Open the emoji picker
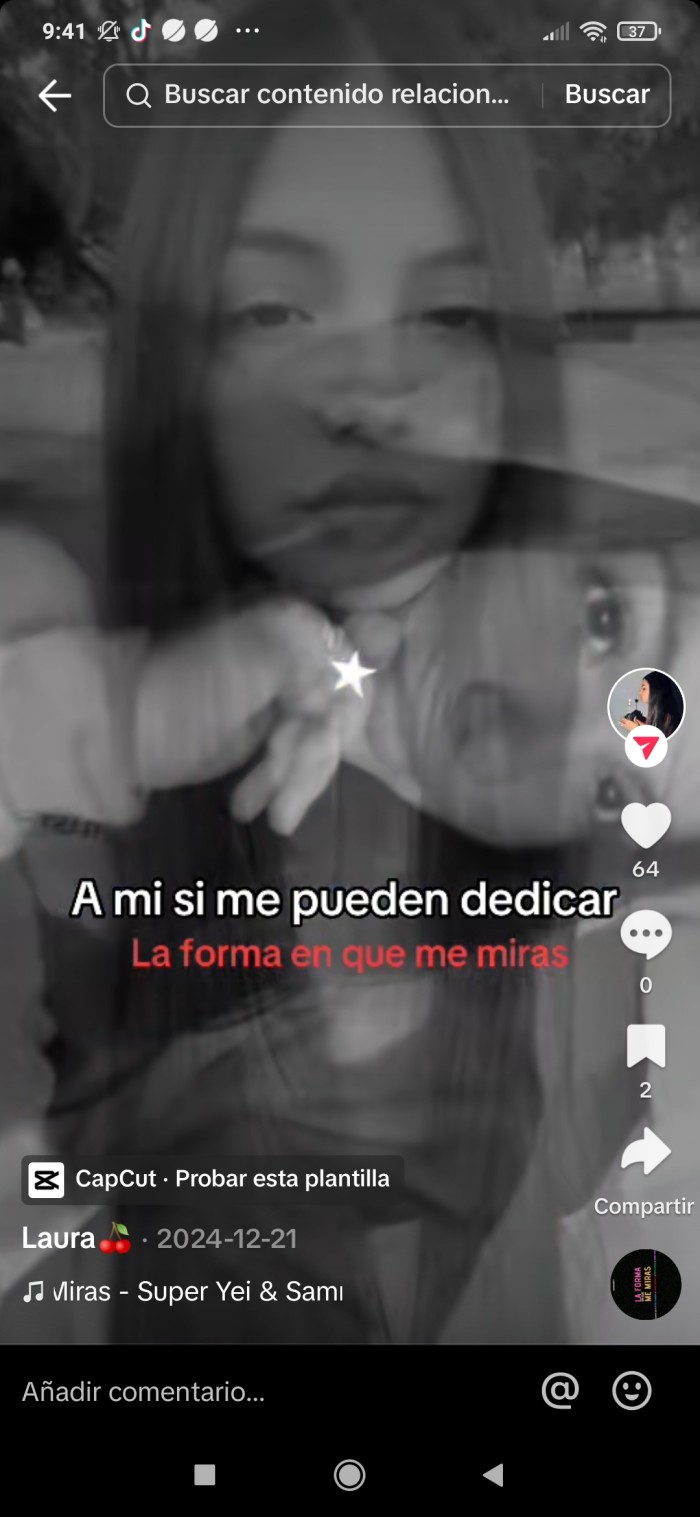This screenshot has width=700, height=1517. (632, 1391)
